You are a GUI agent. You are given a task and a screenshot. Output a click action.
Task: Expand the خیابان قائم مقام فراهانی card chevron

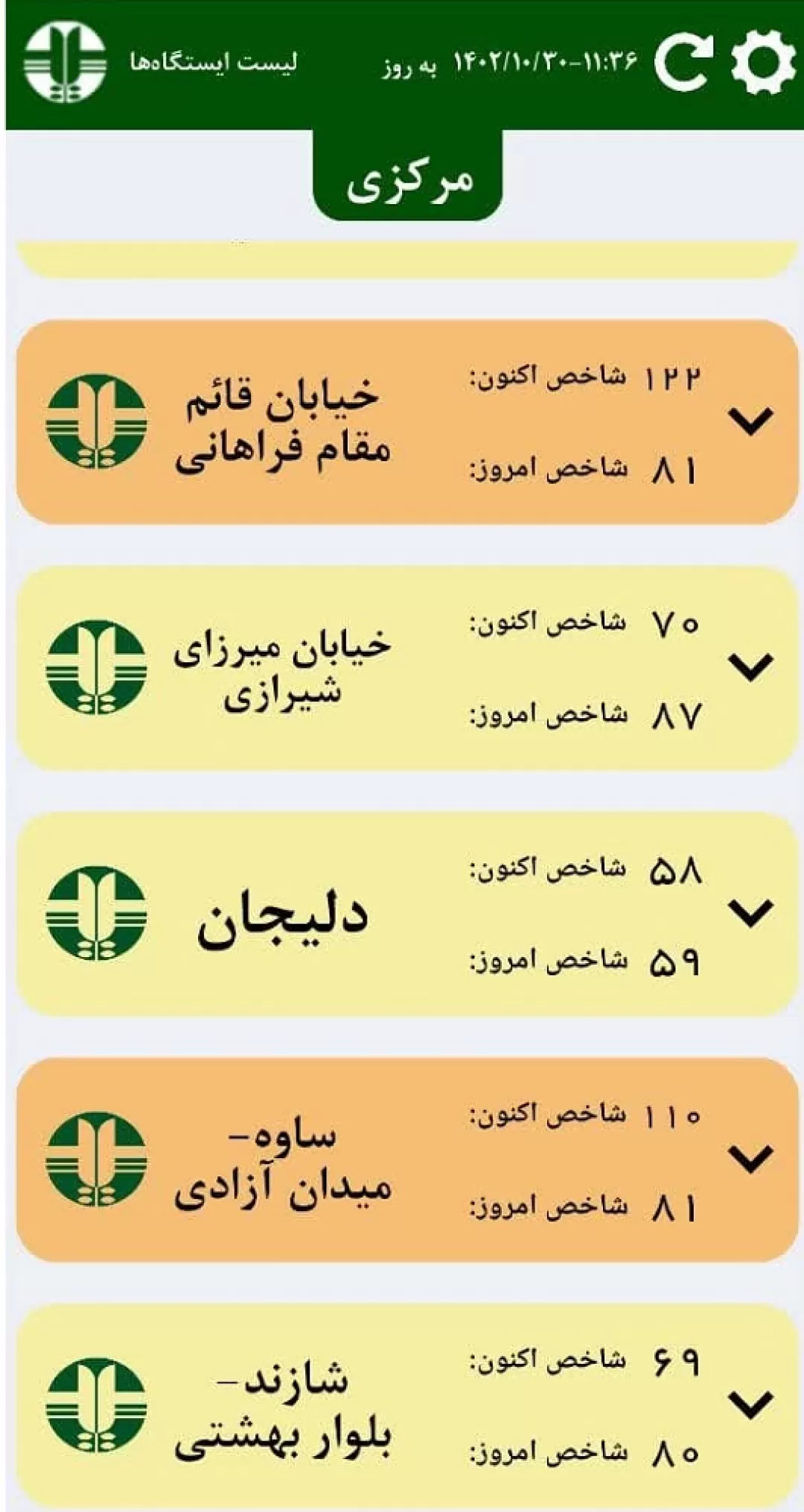pos(750,421)
